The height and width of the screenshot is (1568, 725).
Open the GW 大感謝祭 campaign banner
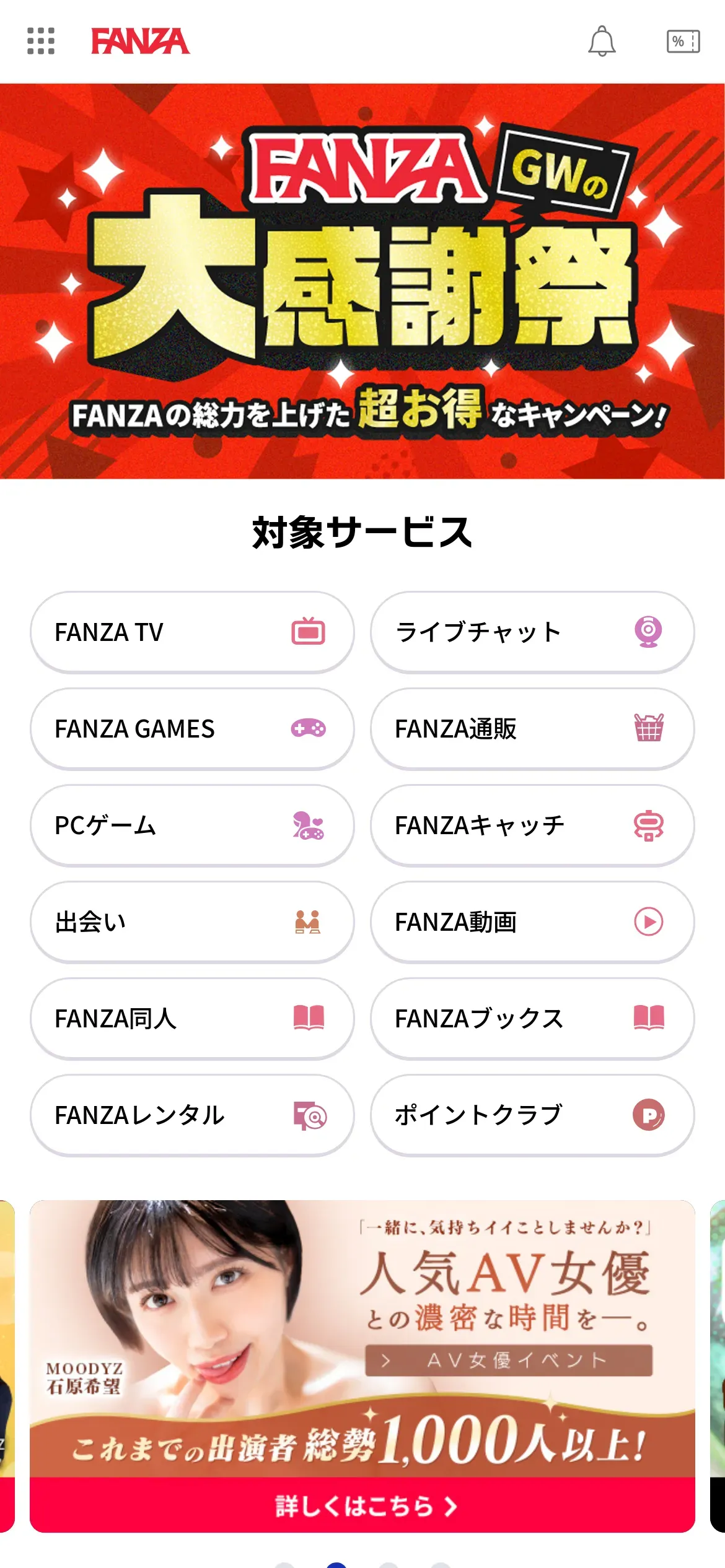click(362, 282)
